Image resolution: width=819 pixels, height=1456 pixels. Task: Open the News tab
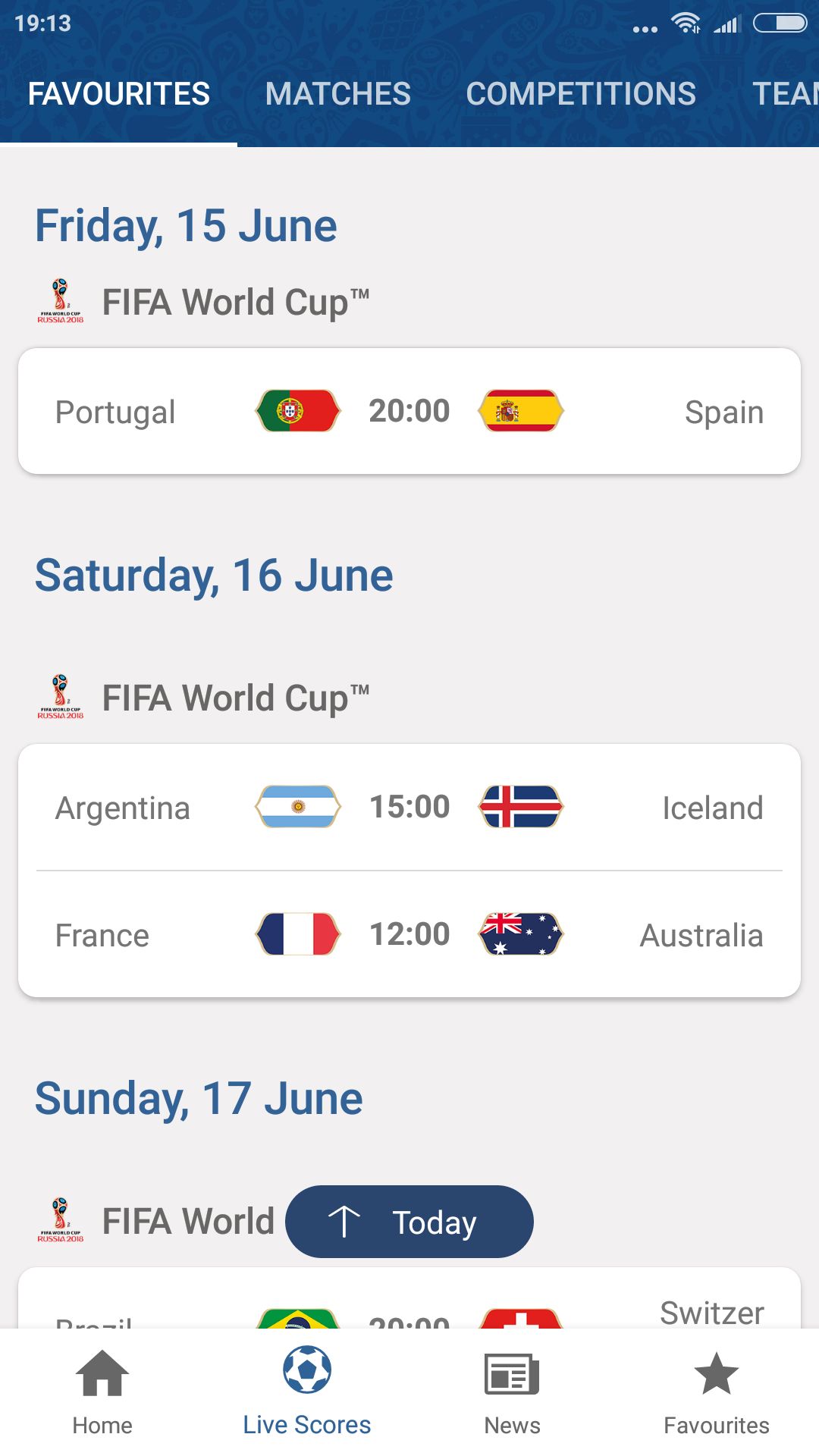coord(512,1392)
